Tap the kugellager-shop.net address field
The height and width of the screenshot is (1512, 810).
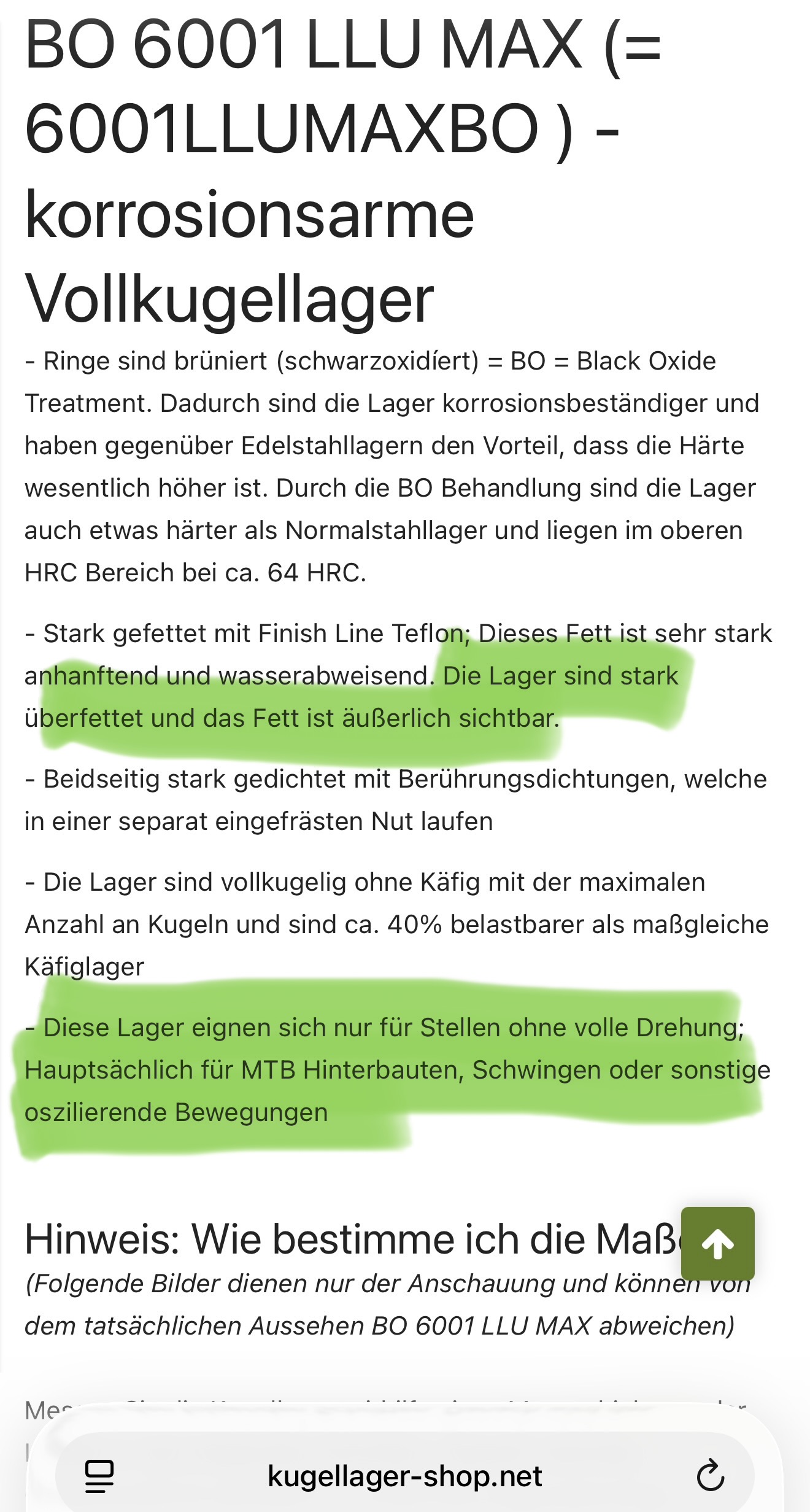[x=405, y=1476]
